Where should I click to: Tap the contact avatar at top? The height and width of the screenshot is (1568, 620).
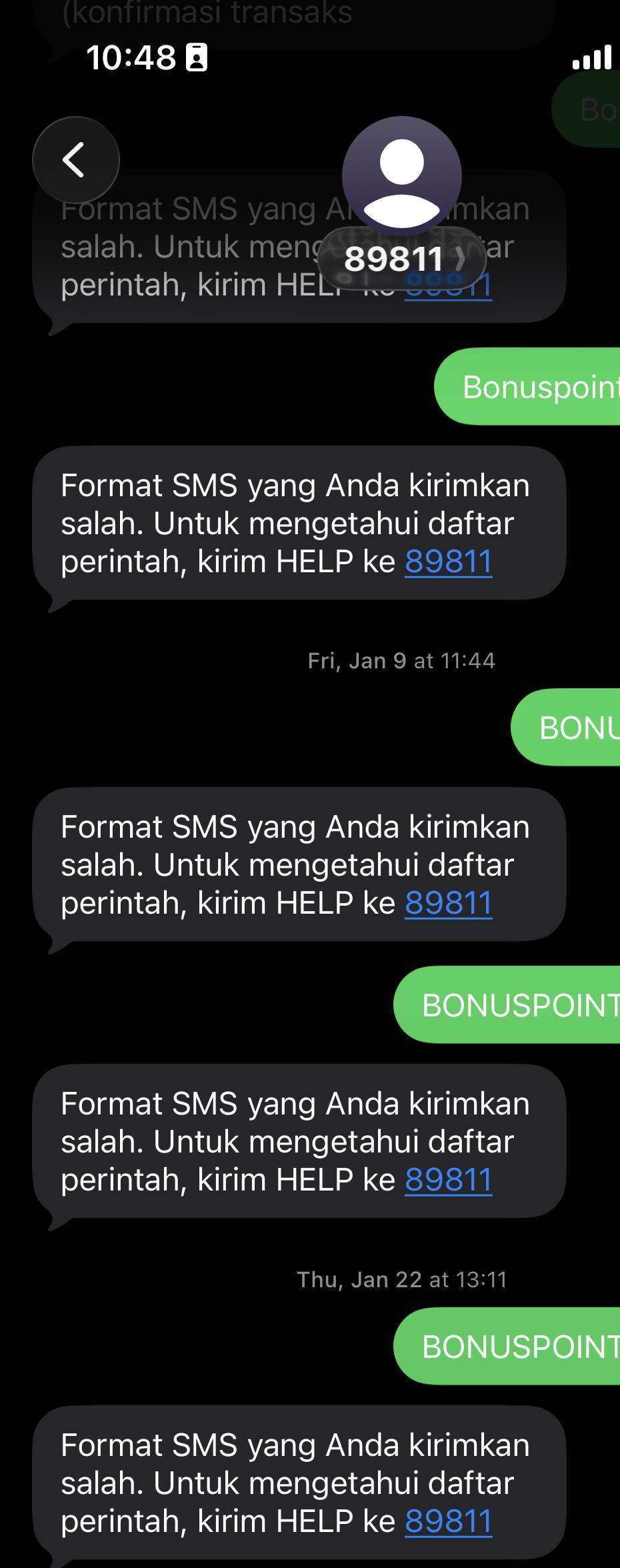point(401,176)
